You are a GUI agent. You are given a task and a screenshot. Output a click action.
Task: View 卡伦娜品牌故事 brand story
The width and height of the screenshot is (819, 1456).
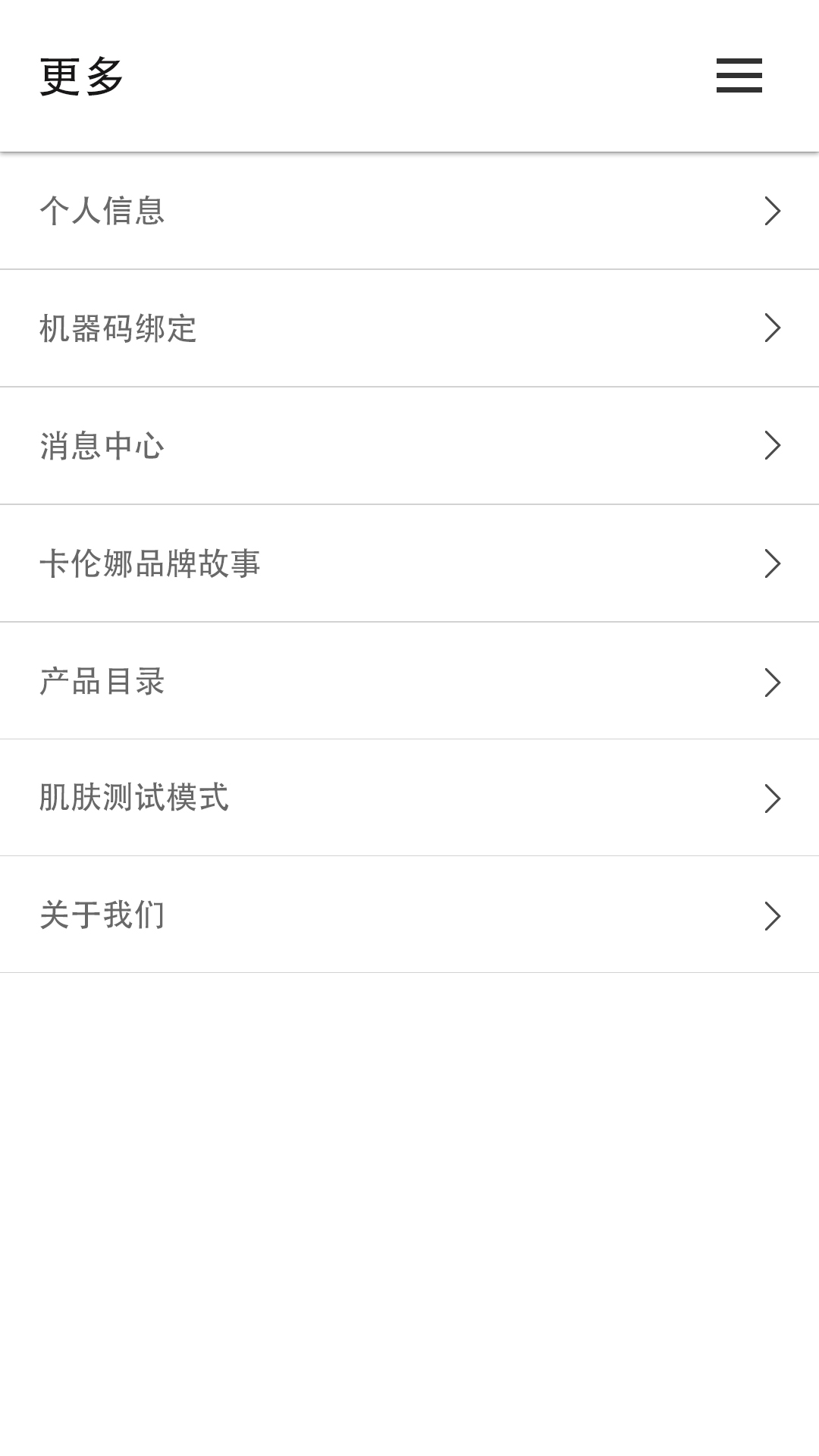point(409,563)
